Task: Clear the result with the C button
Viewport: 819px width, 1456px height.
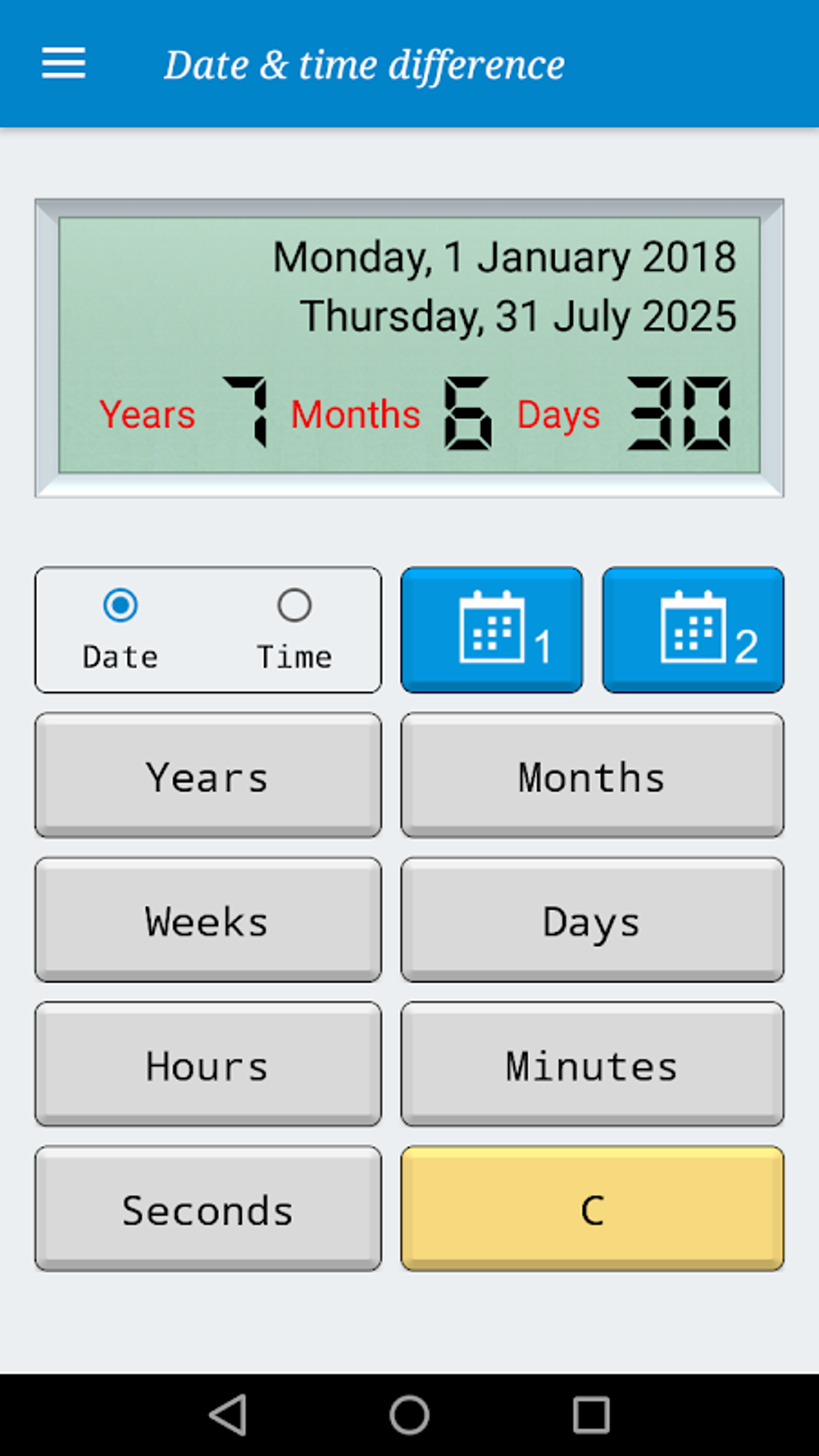Action: (x=592, y=1209)
